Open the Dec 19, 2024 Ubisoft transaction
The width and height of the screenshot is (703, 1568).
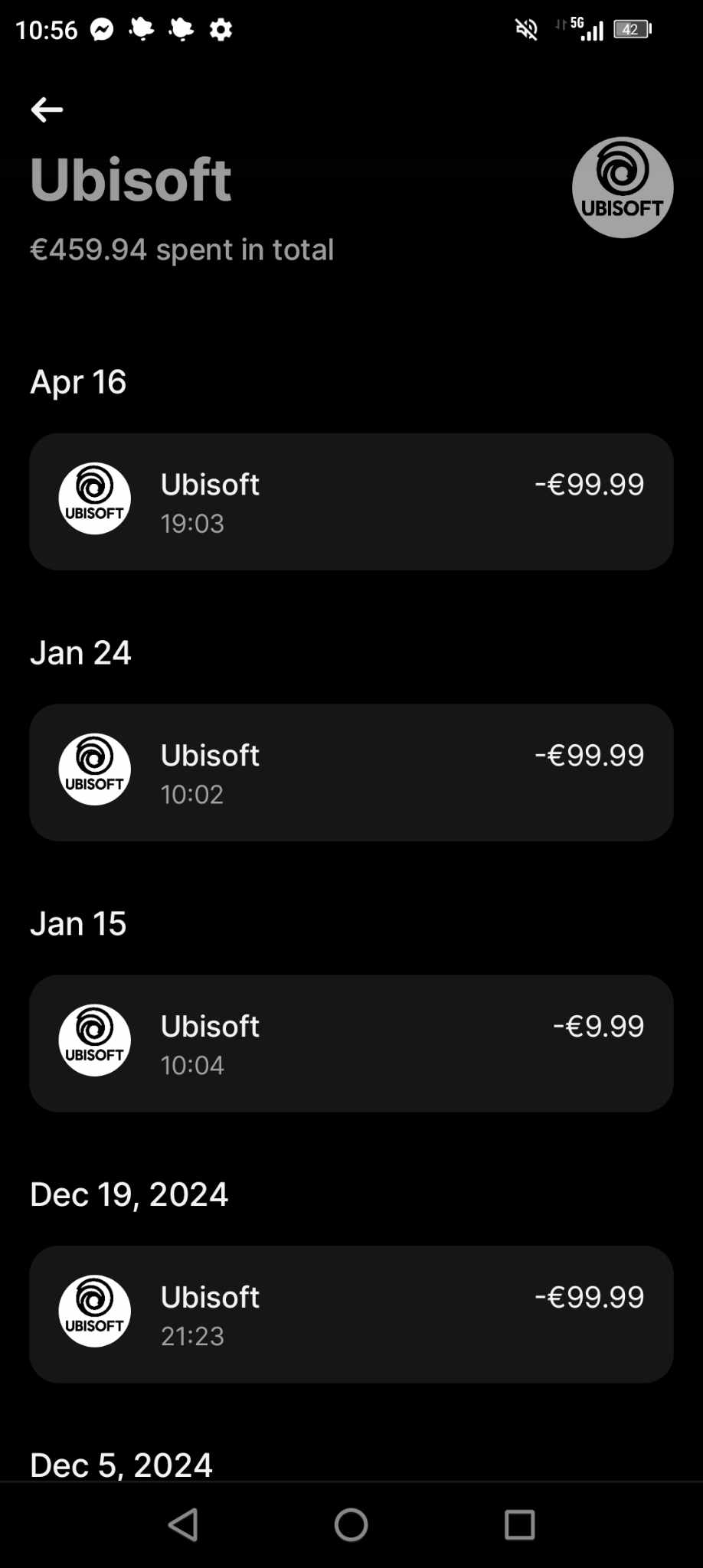coord(351,1315)
